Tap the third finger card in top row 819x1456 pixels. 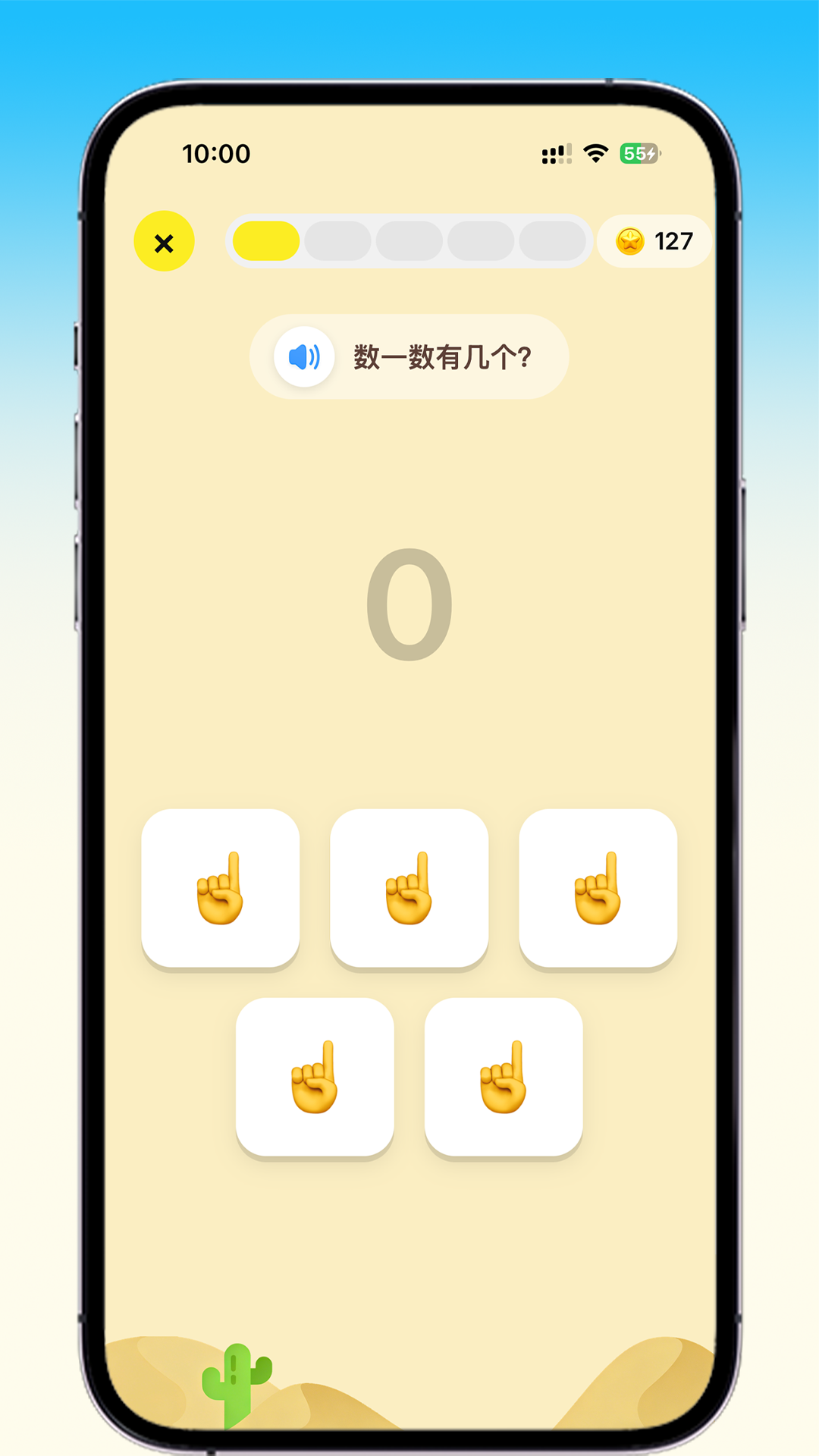tap(598, 887)
